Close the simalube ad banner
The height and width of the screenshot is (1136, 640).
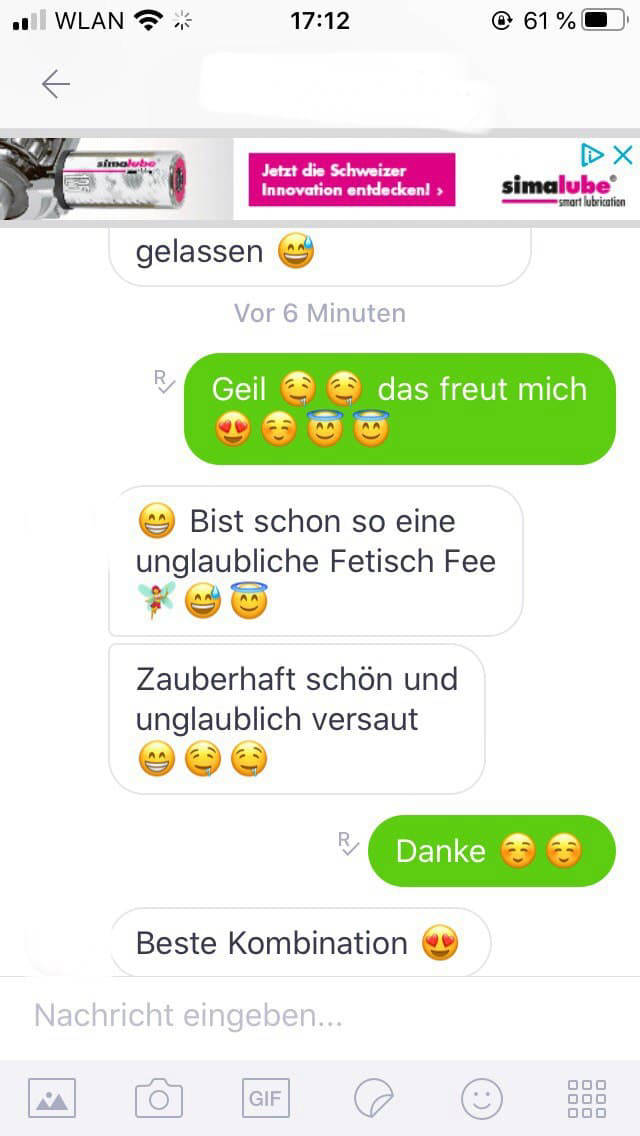coord(623,155)
